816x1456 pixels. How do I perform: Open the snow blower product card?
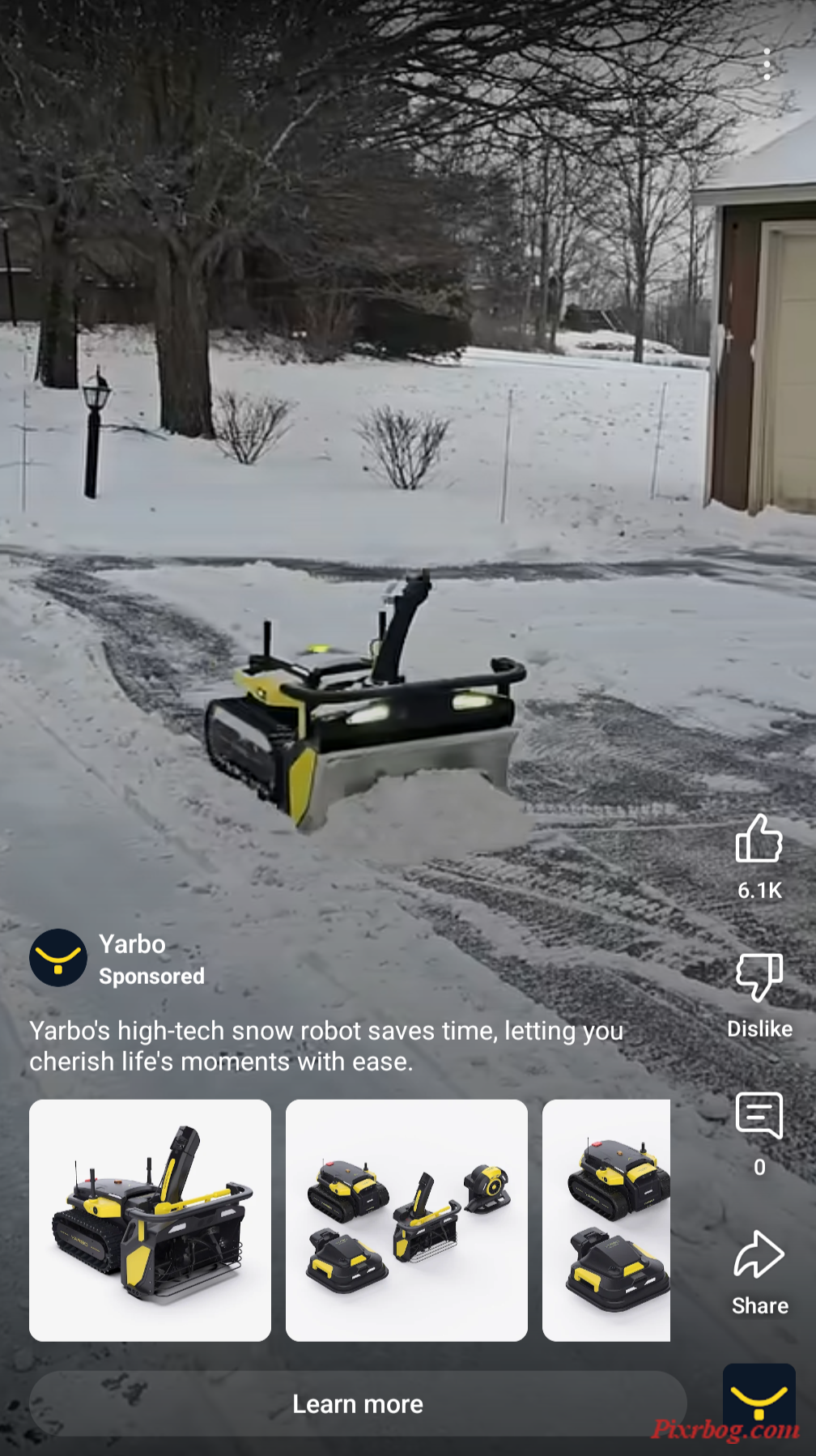pyautogui.click(x=151, y=1220)
